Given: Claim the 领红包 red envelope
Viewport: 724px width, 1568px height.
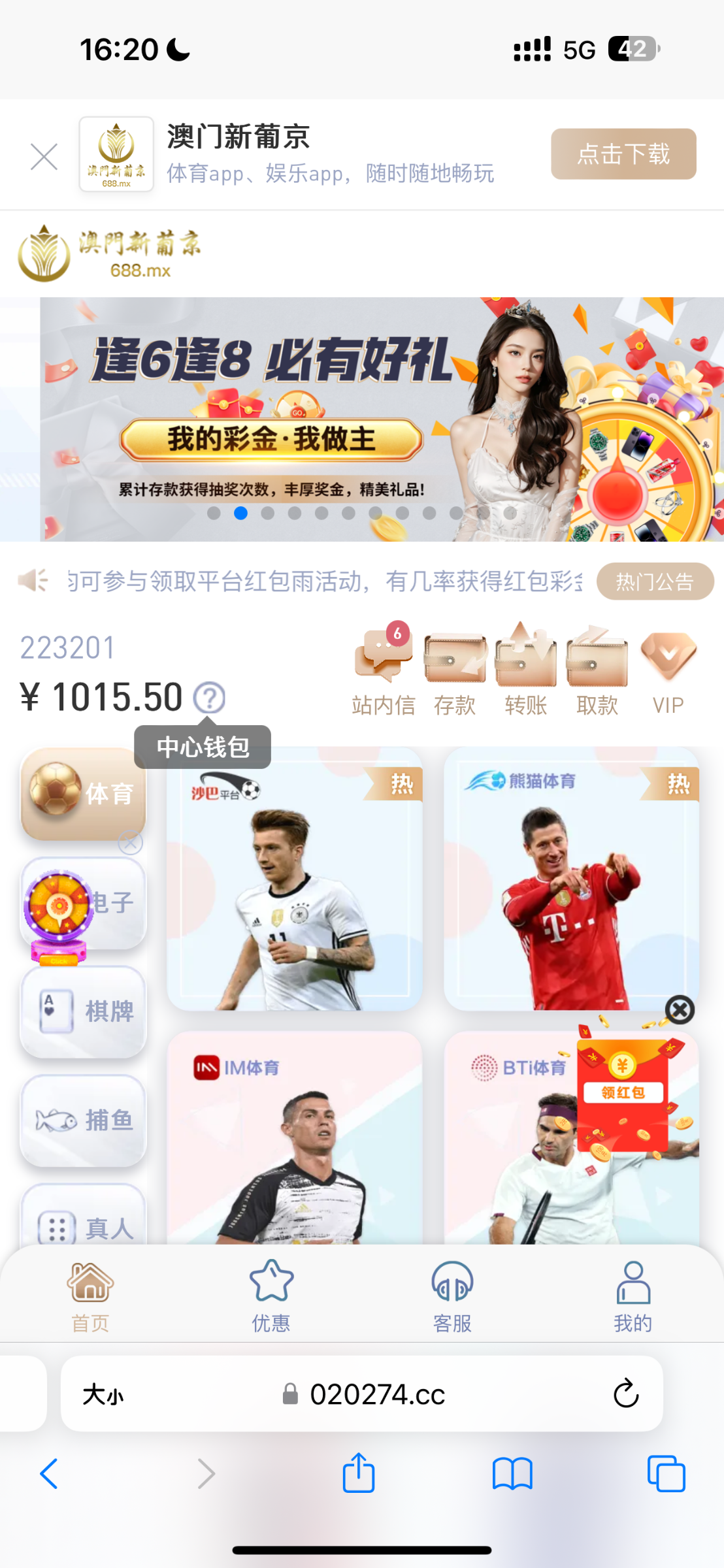Looking at the screenshot, I should click(x=623, y=1092).
